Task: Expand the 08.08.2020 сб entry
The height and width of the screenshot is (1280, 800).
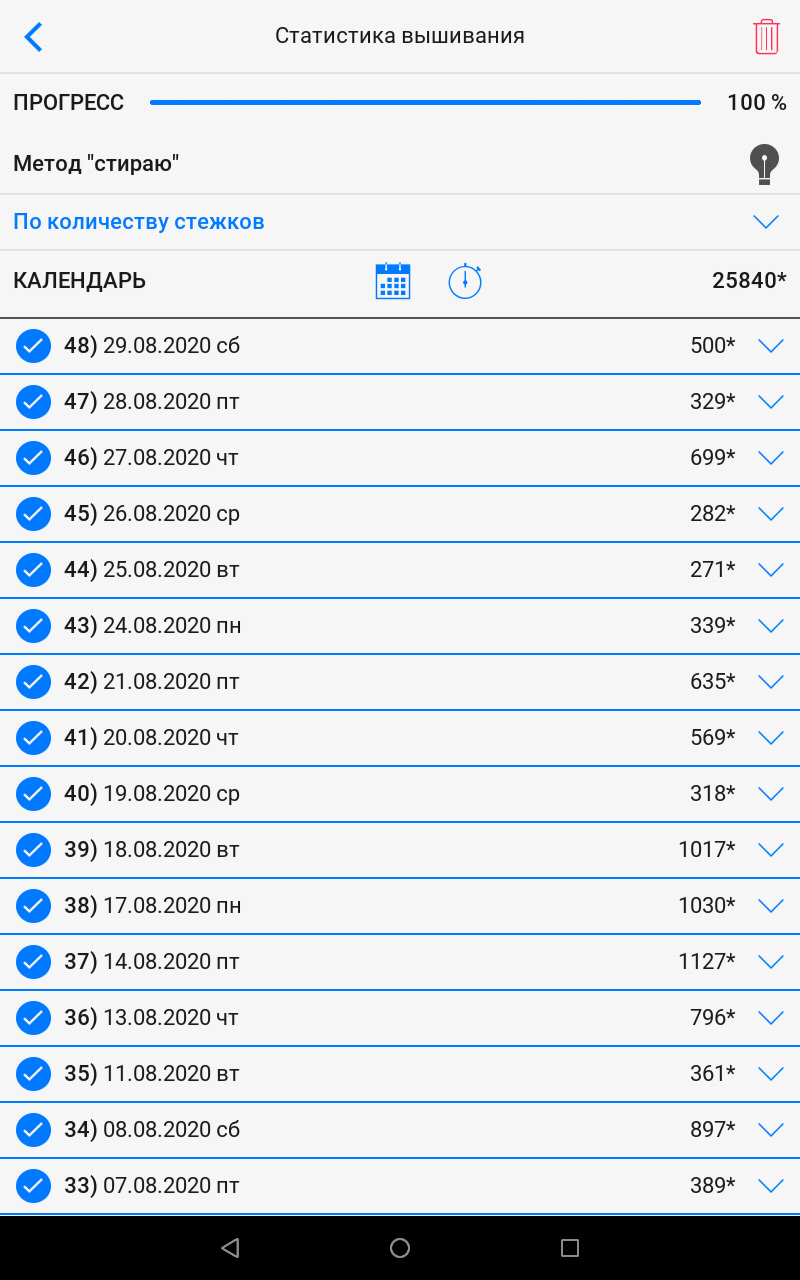Action: [x=770, y=1130]
